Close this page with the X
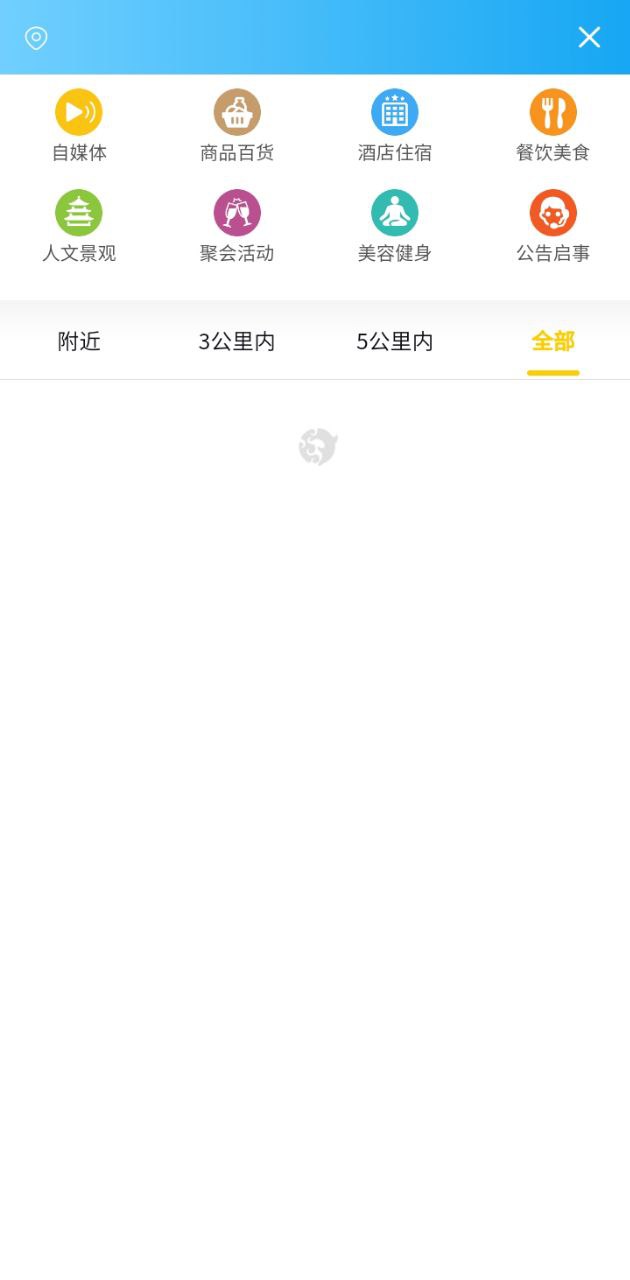This screenshot has width=630, height=1280. point(589,37)
